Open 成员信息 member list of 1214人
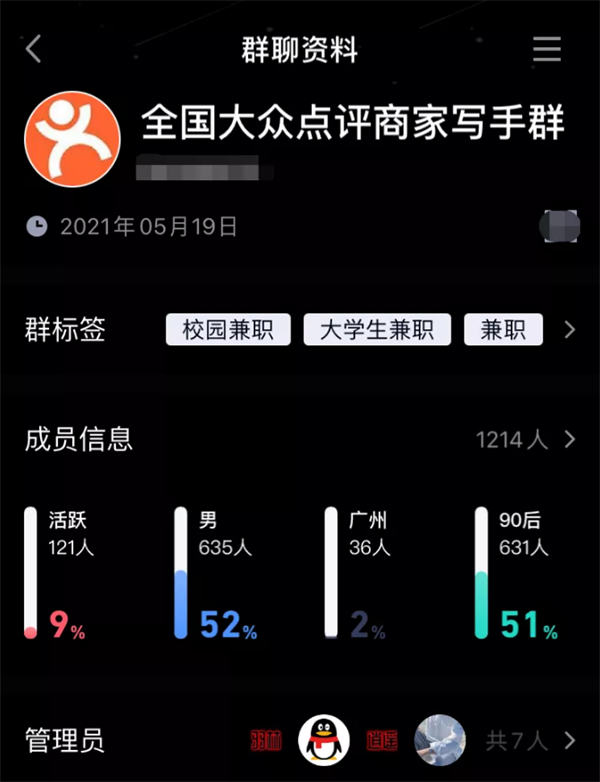The height and width of the screenshot is (782, 600). point(526,439)
